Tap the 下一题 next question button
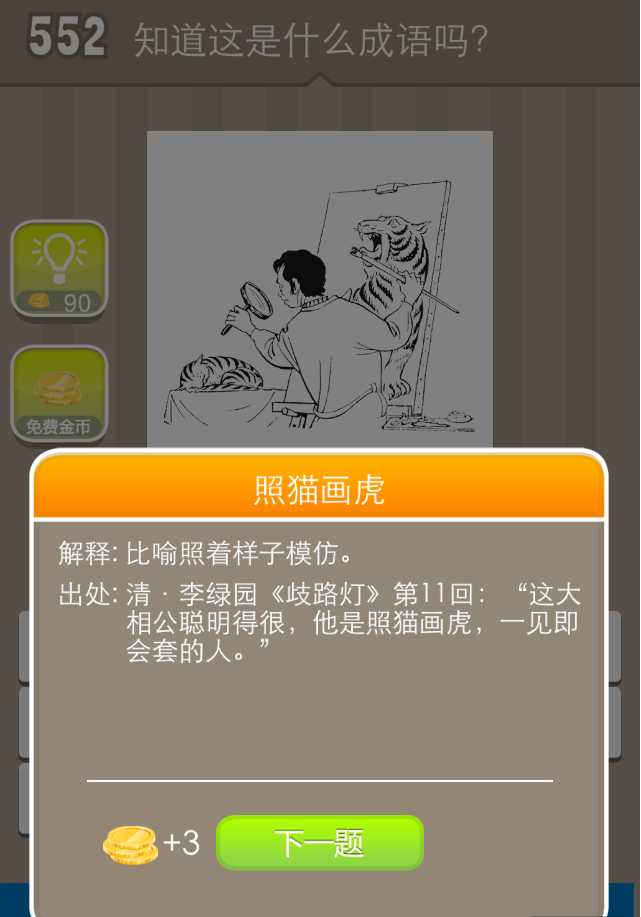 pos(320,843)
